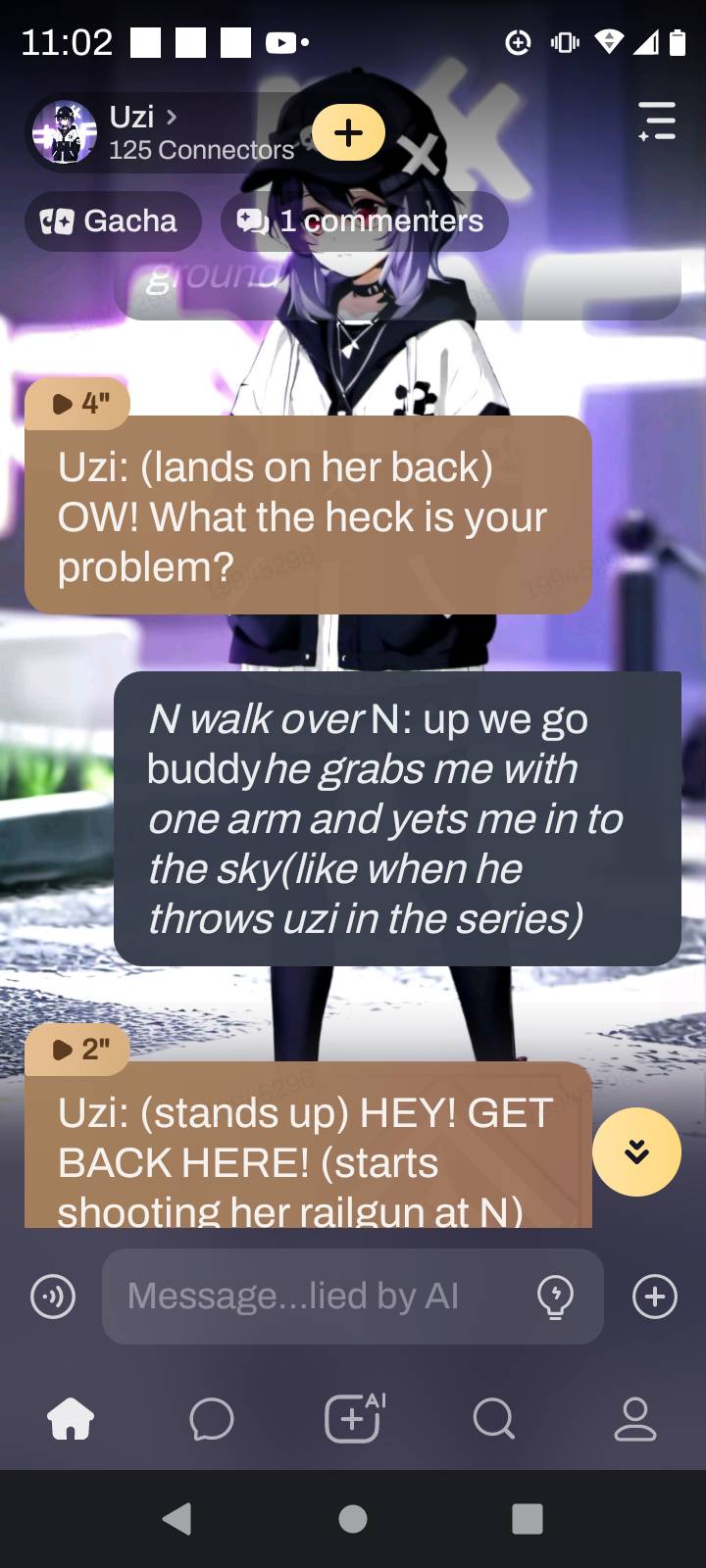
Task: Jump to the latest message
Action: tap(636, 1151)
